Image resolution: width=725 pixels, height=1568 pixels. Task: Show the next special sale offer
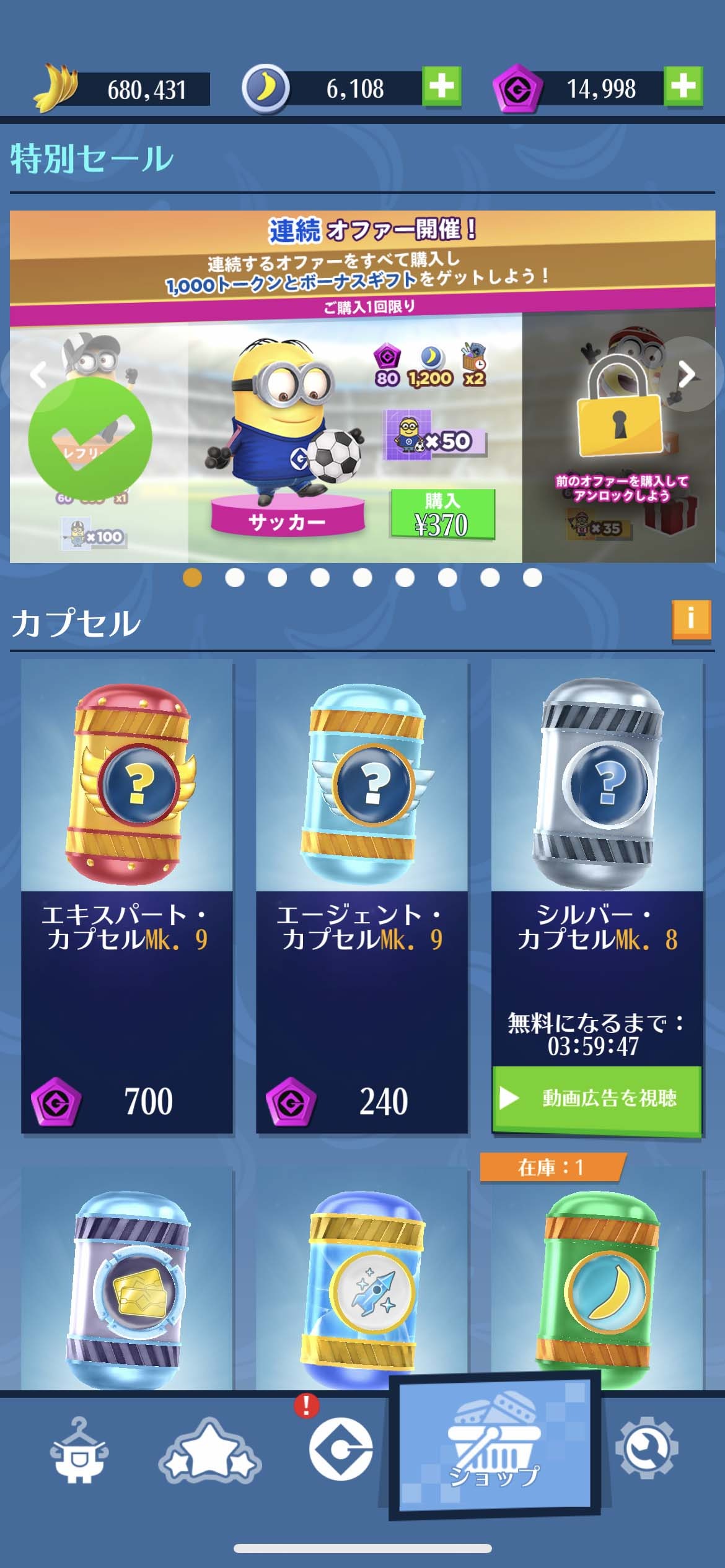(687, 374)
